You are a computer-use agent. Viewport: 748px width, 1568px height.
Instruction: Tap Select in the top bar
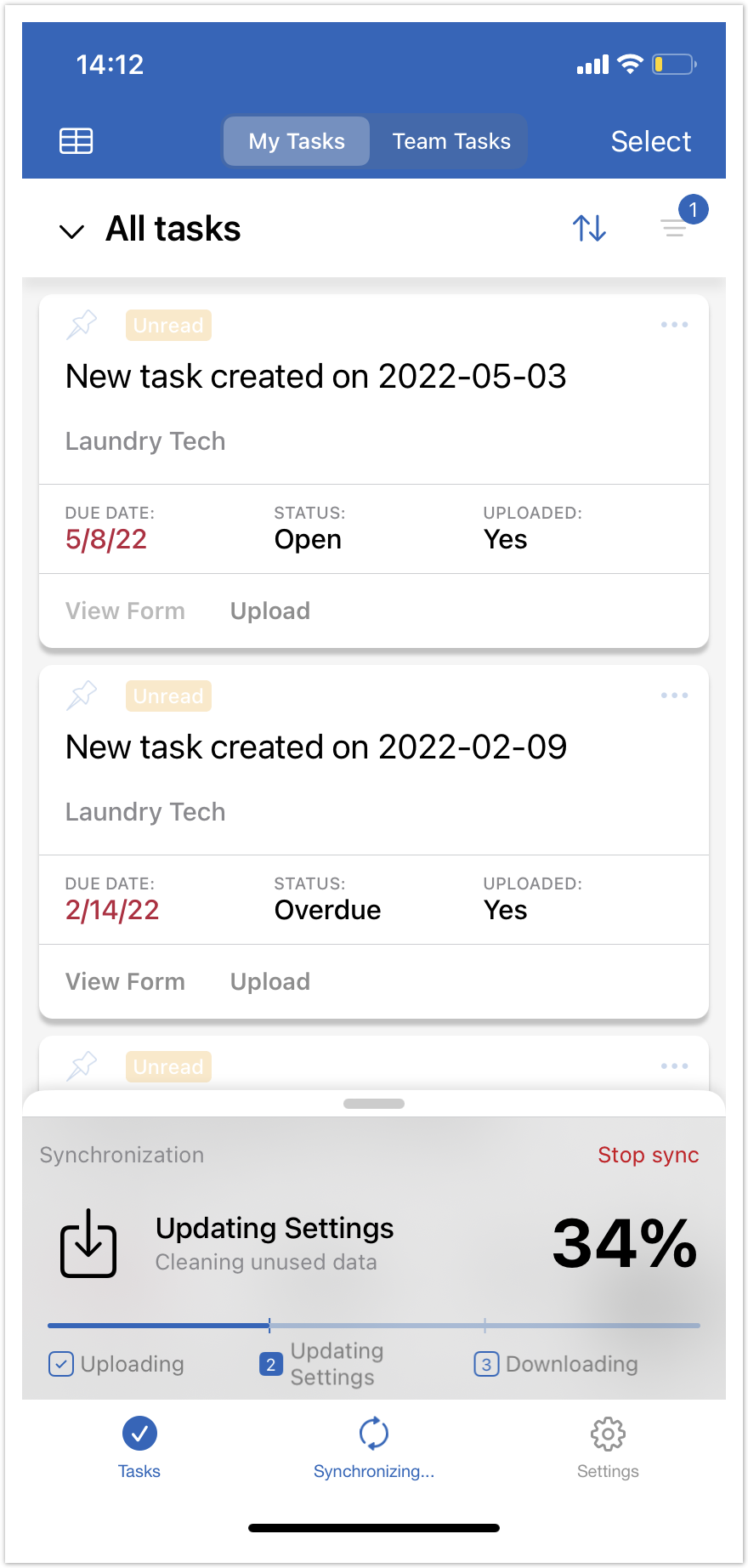click(650, 141)
